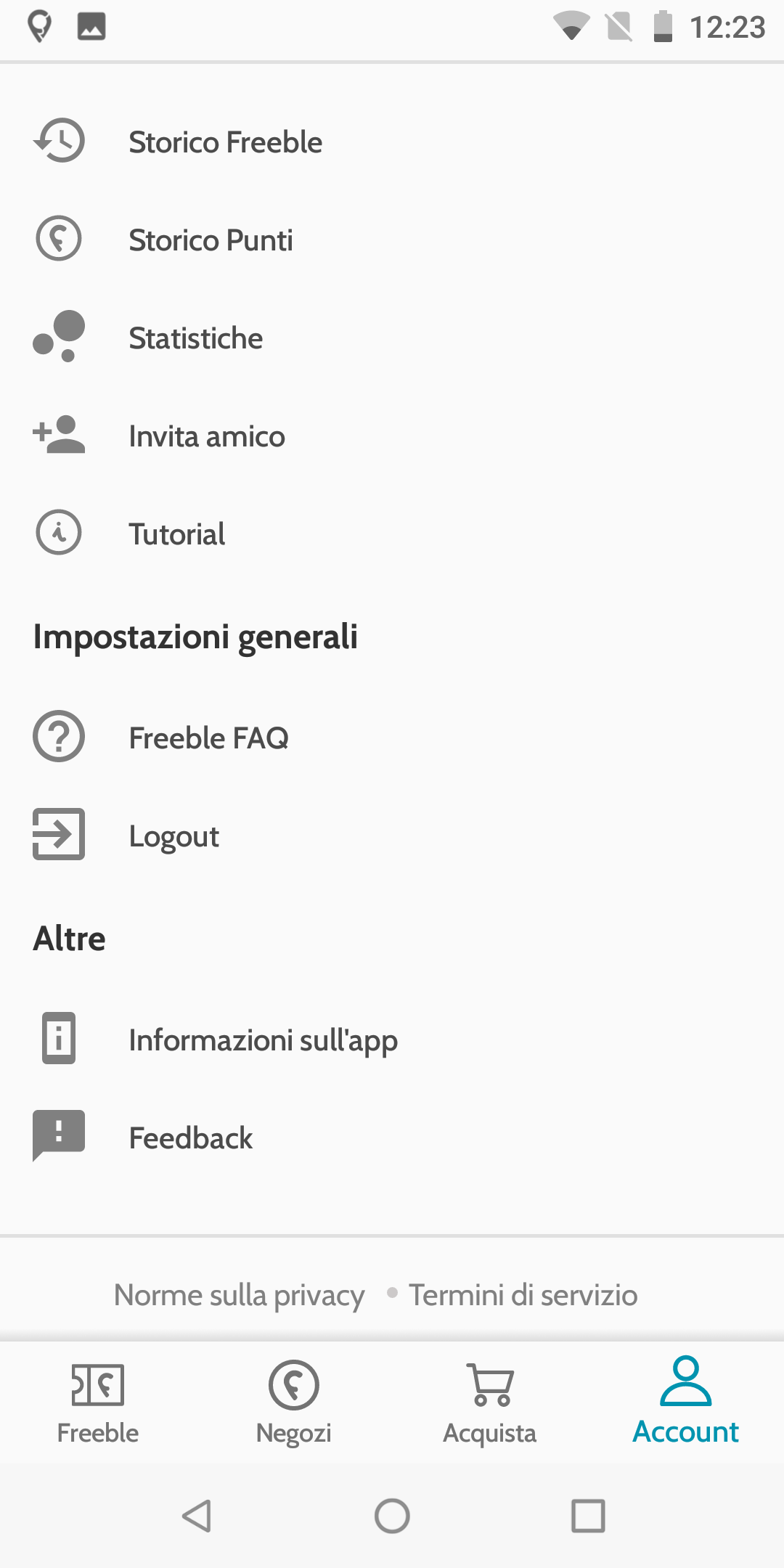This screenshot has height=1568, width=784.
Task: Select Invita amico to invite a friend
Action: point(392,436)
